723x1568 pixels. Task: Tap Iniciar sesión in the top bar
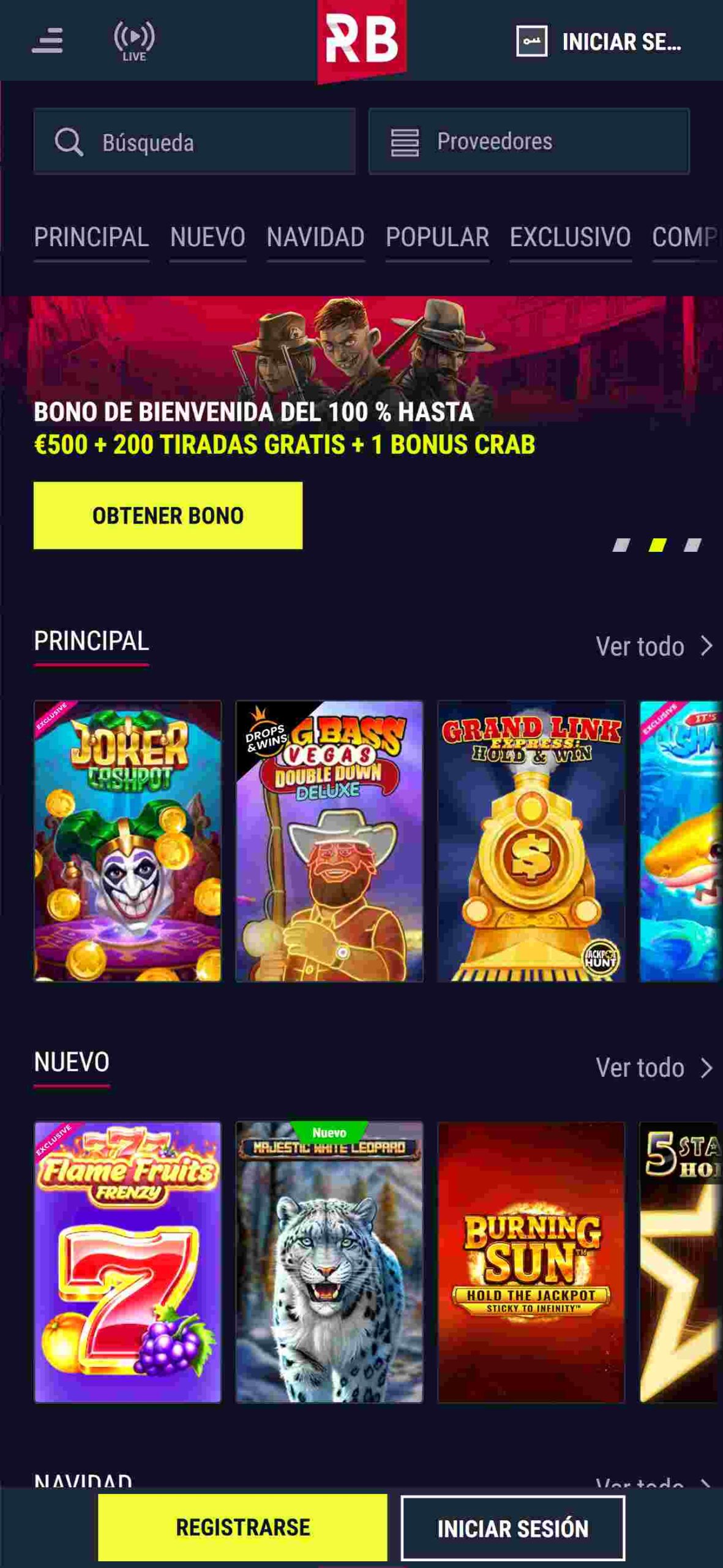[x=599, y=42]
